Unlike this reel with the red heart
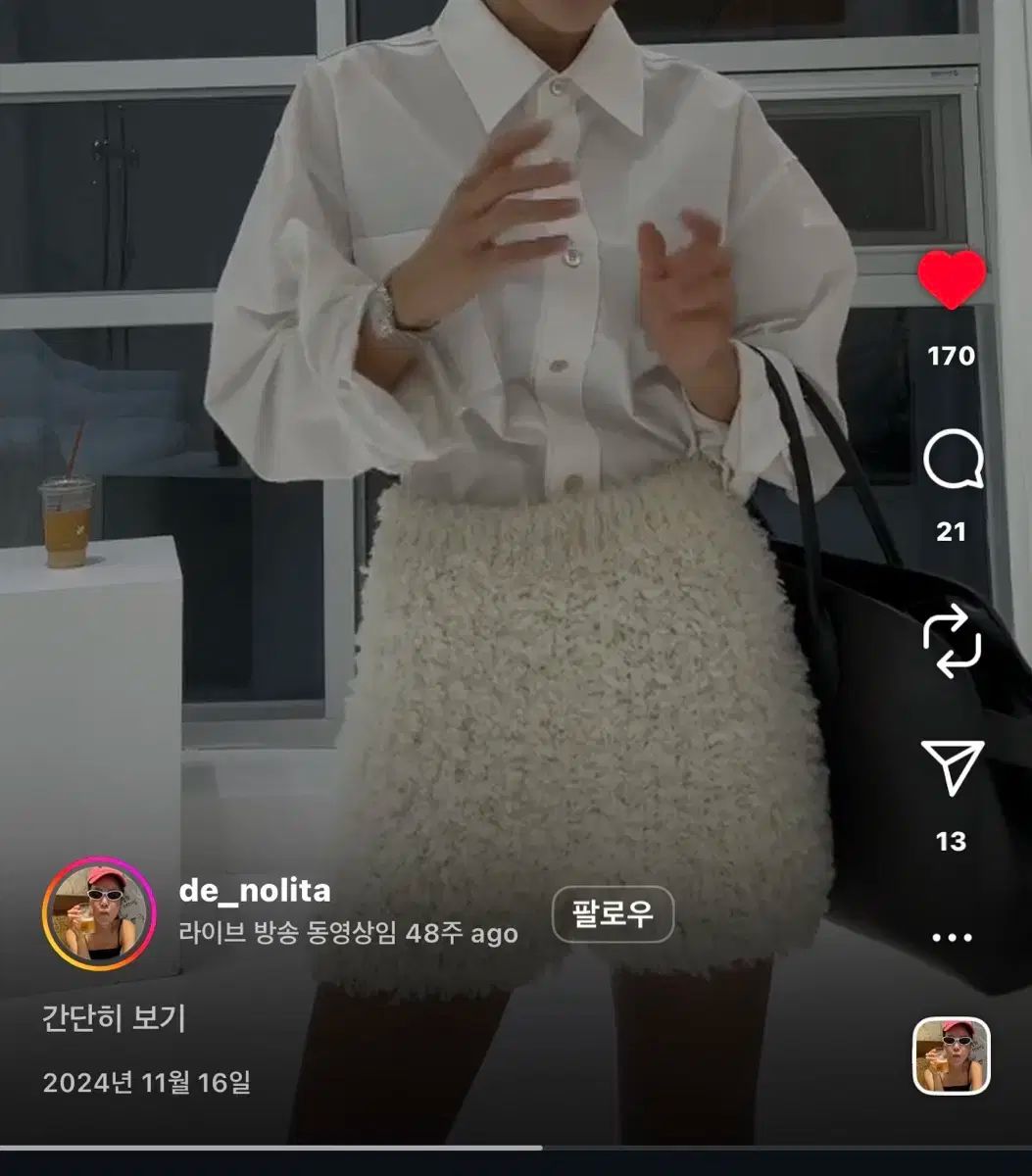The width and height of the screenshot is (1032, 1176). point(951,279)
